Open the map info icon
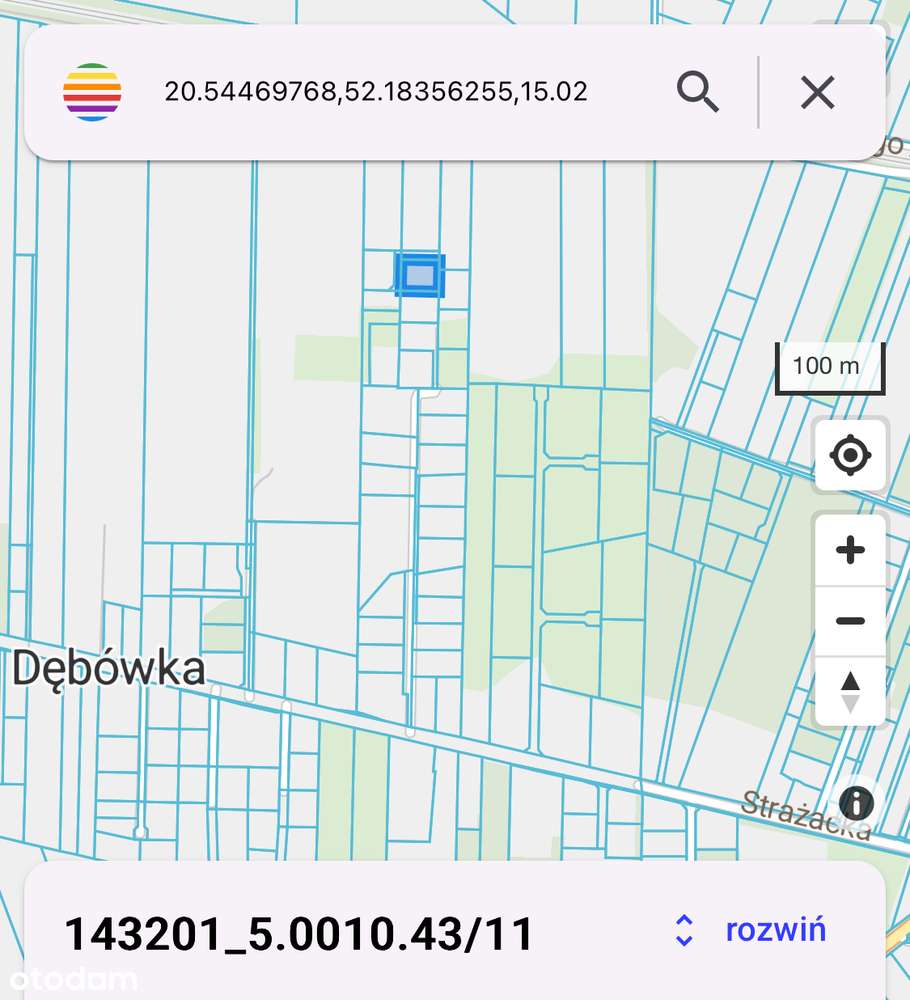This screenshot has height=1000, width=910. (856, 803)
